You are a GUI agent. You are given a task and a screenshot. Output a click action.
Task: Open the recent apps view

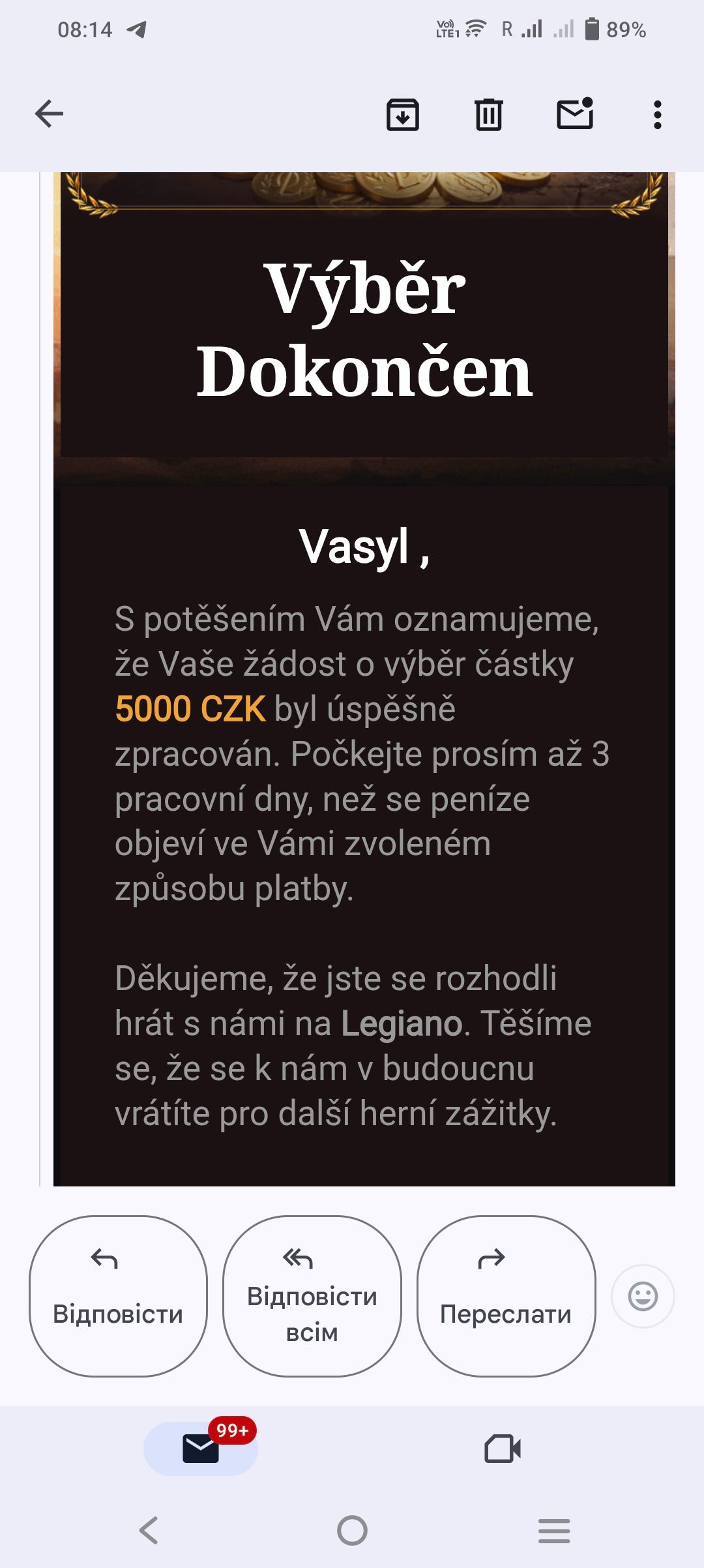[554, 1530]
